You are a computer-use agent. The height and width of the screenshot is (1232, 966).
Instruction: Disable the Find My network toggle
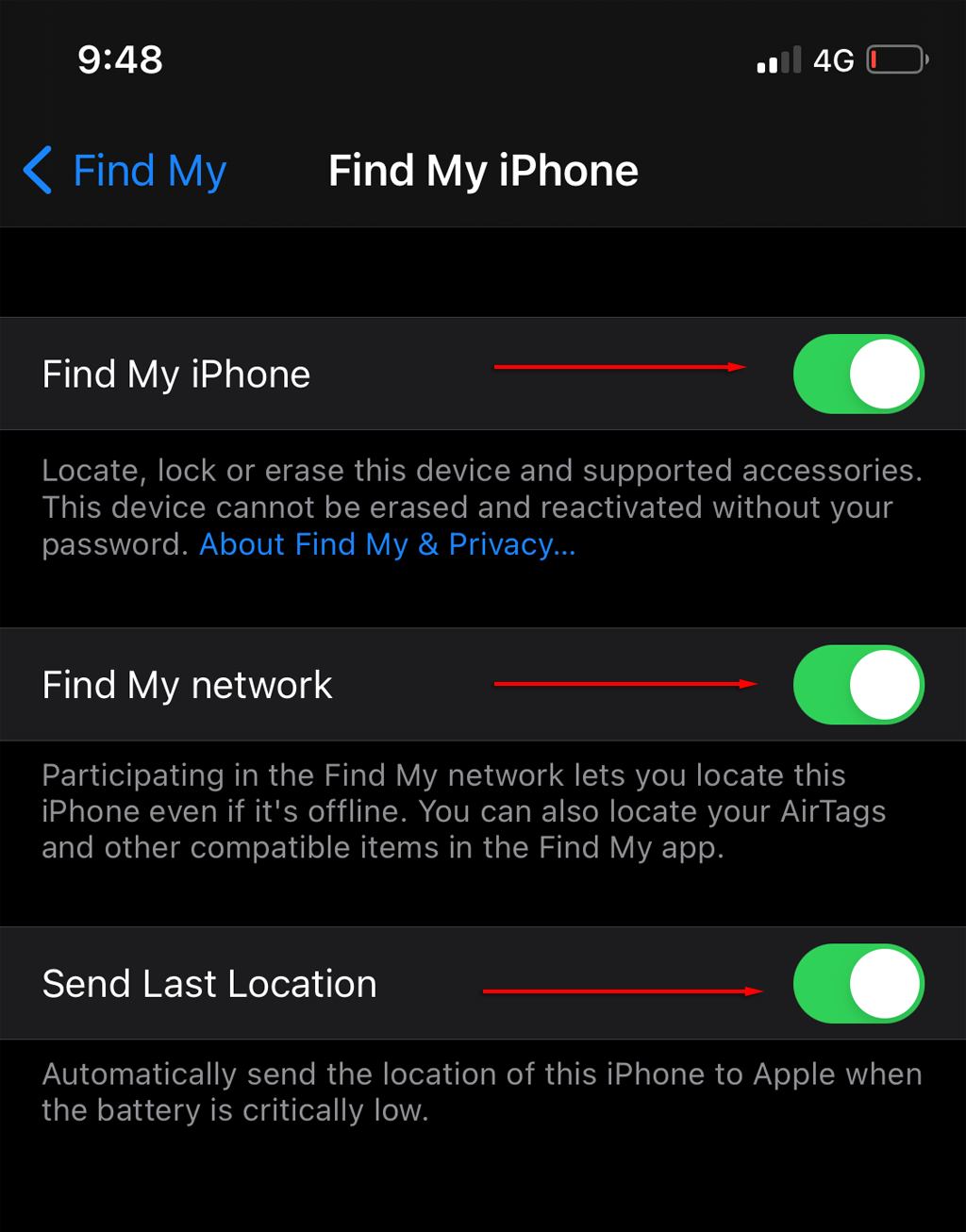(x=858, y=685)
